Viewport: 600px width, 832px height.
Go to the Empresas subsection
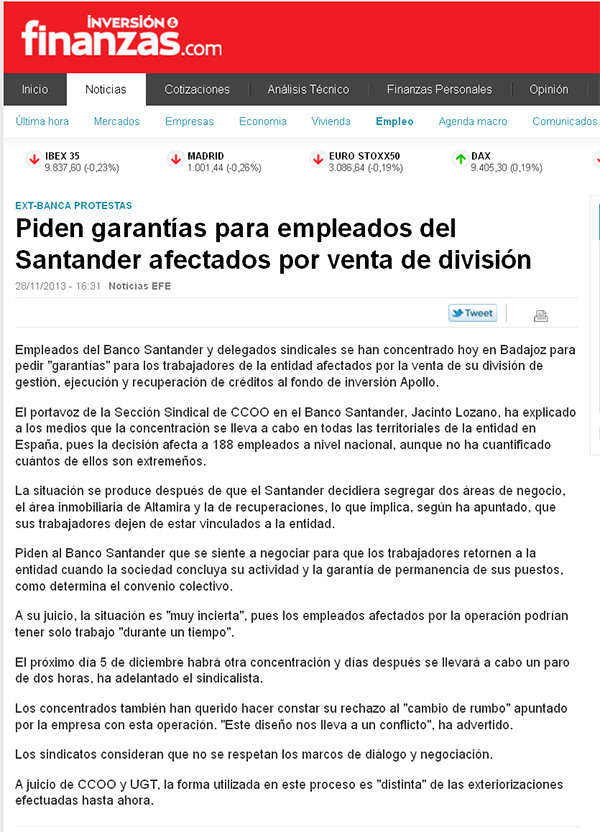click(189, 122)
